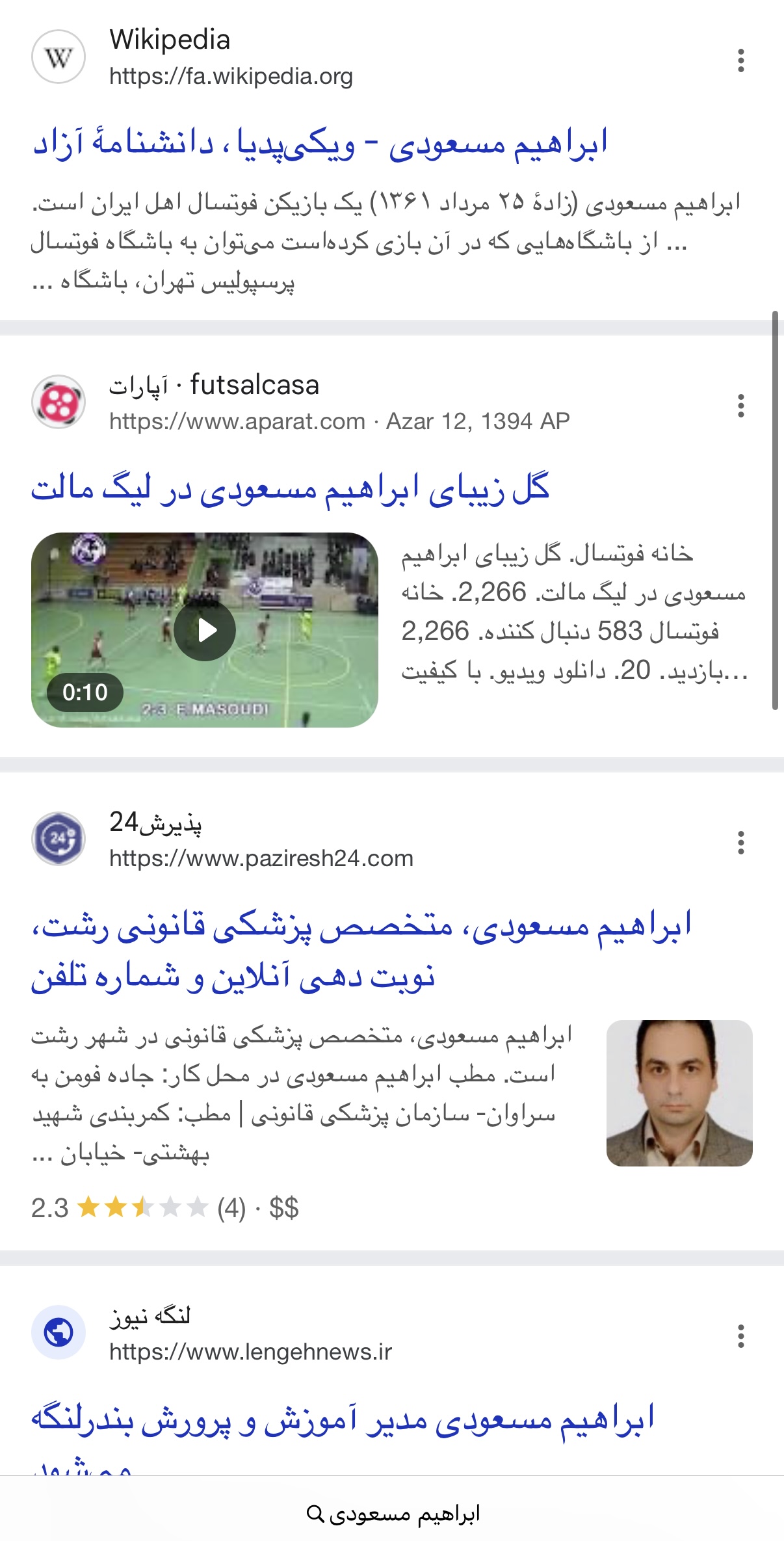Tap the doctor photo in پذیرش24 result
Screen dimensions: 784x1541
(679, 1093)
